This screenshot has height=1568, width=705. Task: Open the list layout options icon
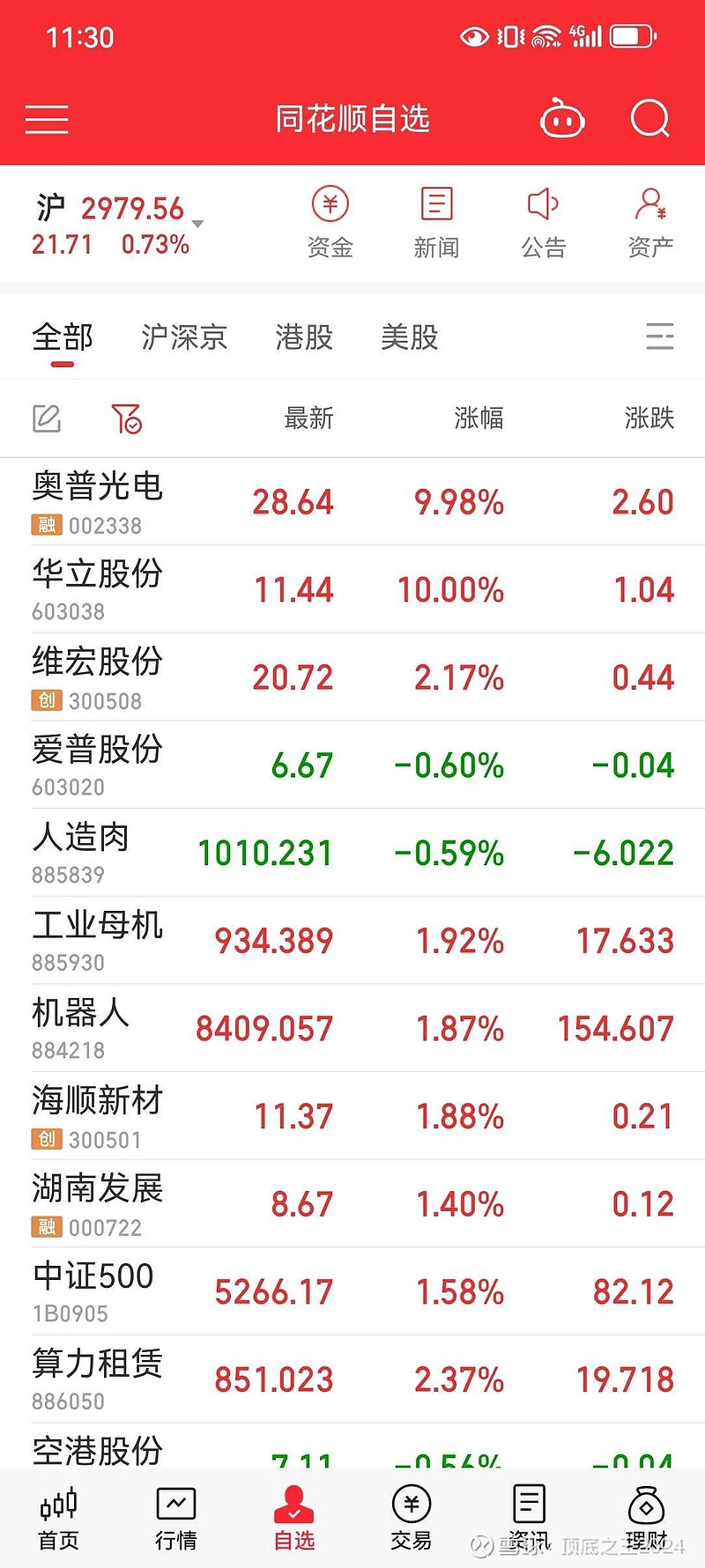[660, 337]
